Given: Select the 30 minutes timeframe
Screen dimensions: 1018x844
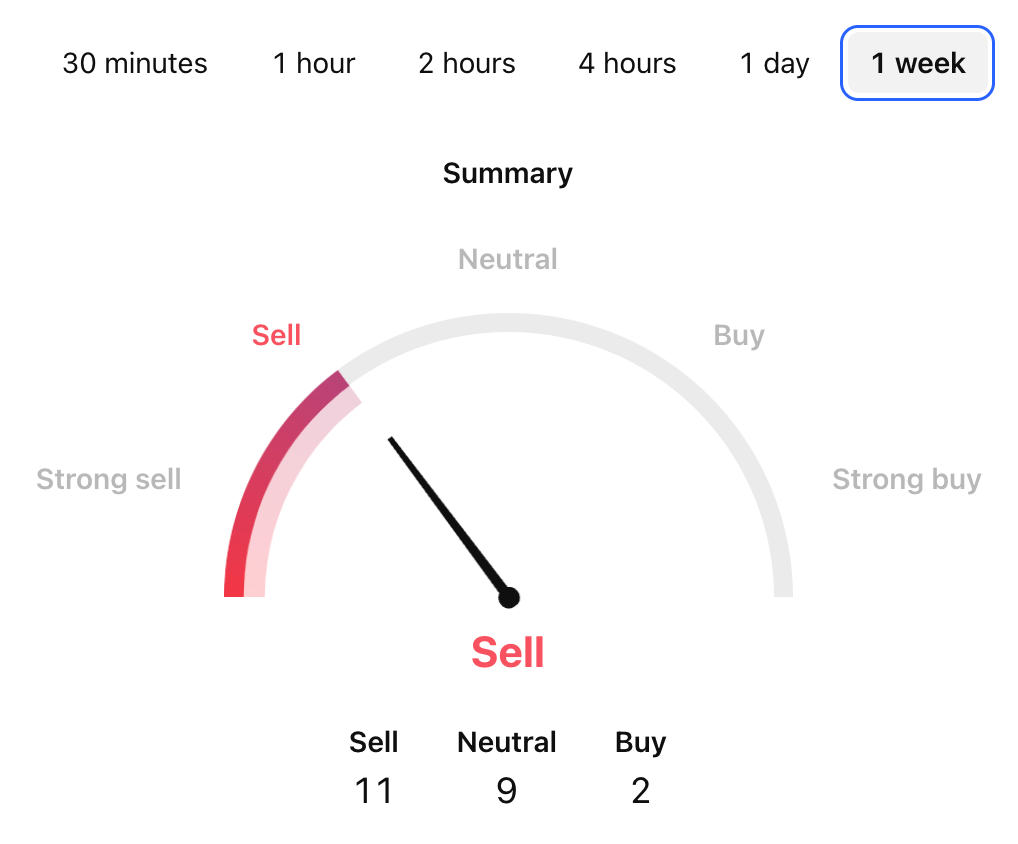Looking at the screenshot, I should [x=135, y=64].
